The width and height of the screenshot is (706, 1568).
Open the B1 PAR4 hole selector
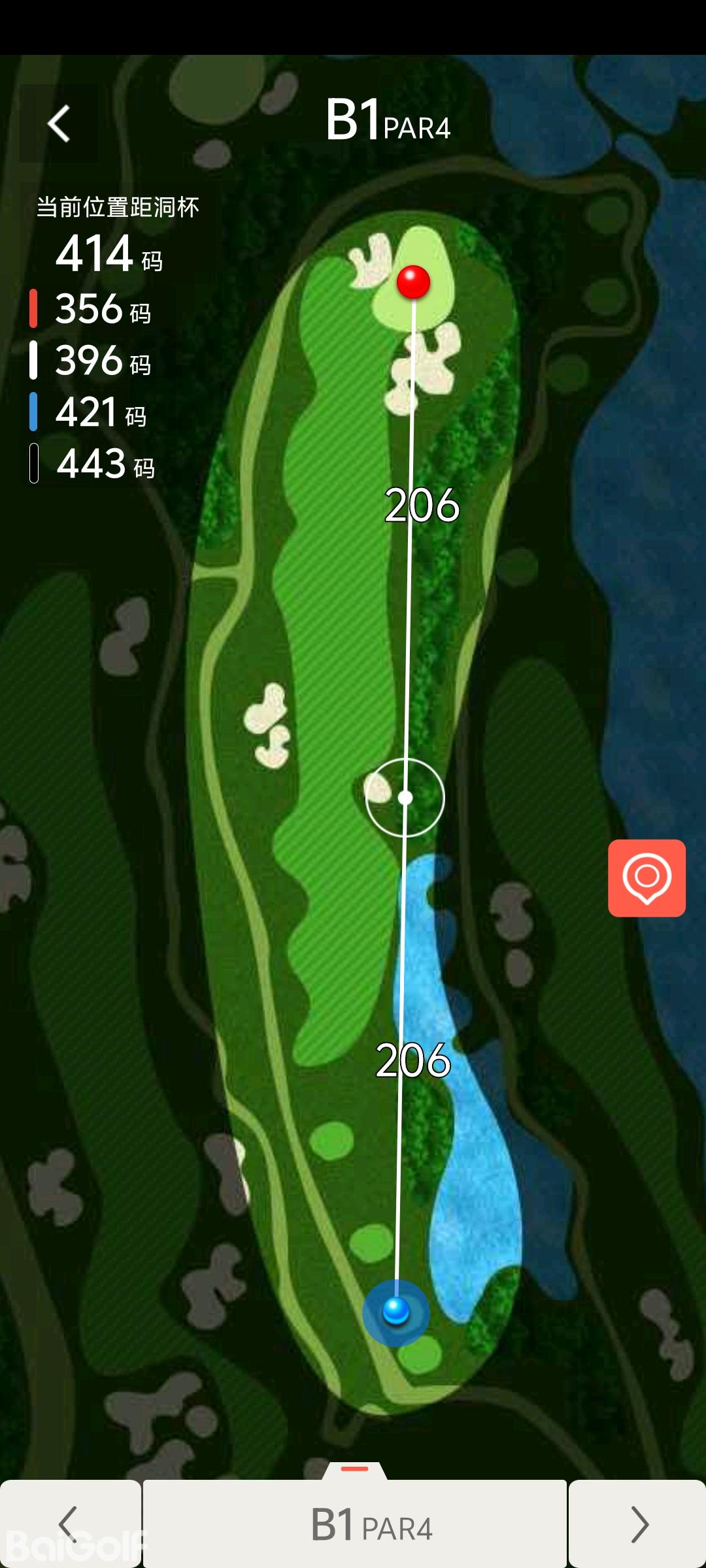(x=355, y=1524)
